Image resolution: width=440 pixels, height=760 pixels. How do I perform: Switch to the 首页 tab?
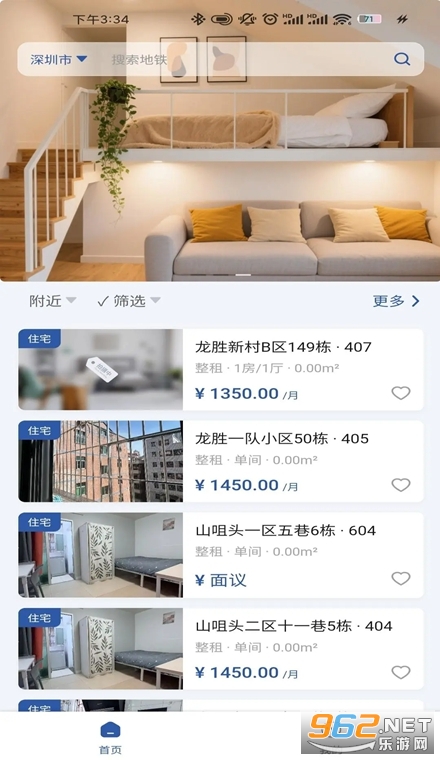click(110, 737)
